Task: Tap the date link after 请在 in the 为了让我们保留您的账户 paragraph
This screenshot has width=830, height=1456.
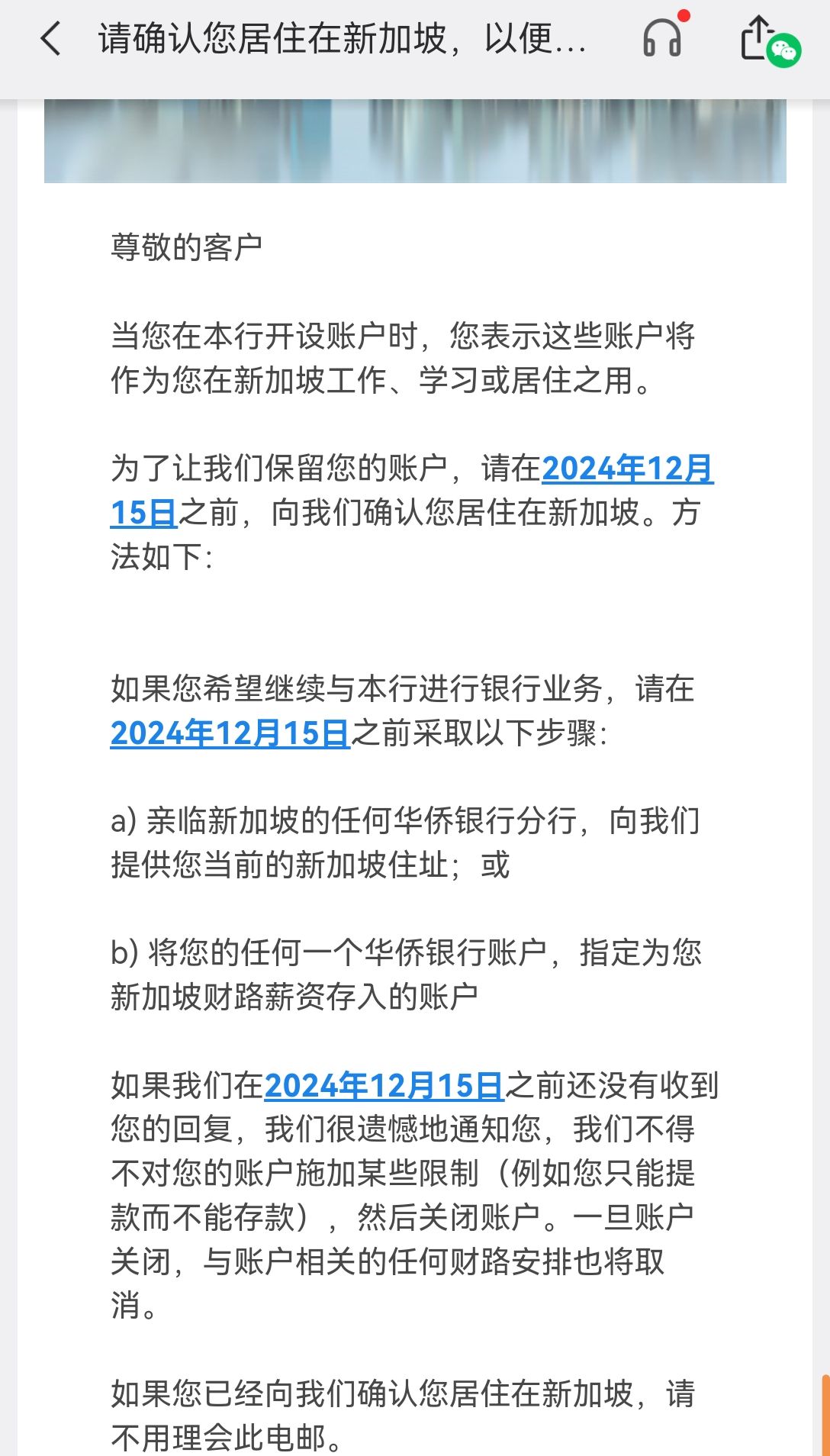Action: tap(627, 469)
